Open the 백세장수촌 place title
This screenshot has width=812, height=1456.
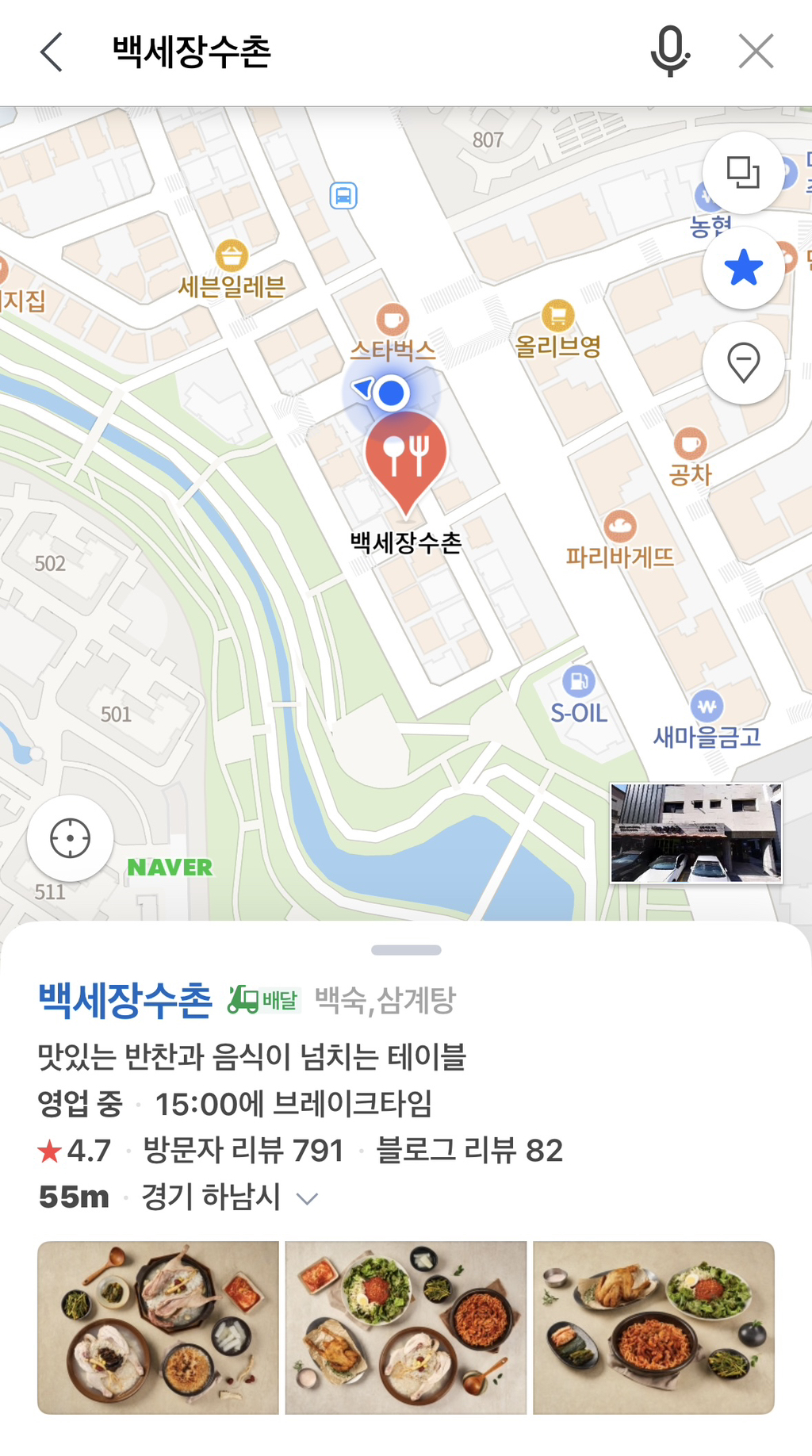coord(124,1000)
